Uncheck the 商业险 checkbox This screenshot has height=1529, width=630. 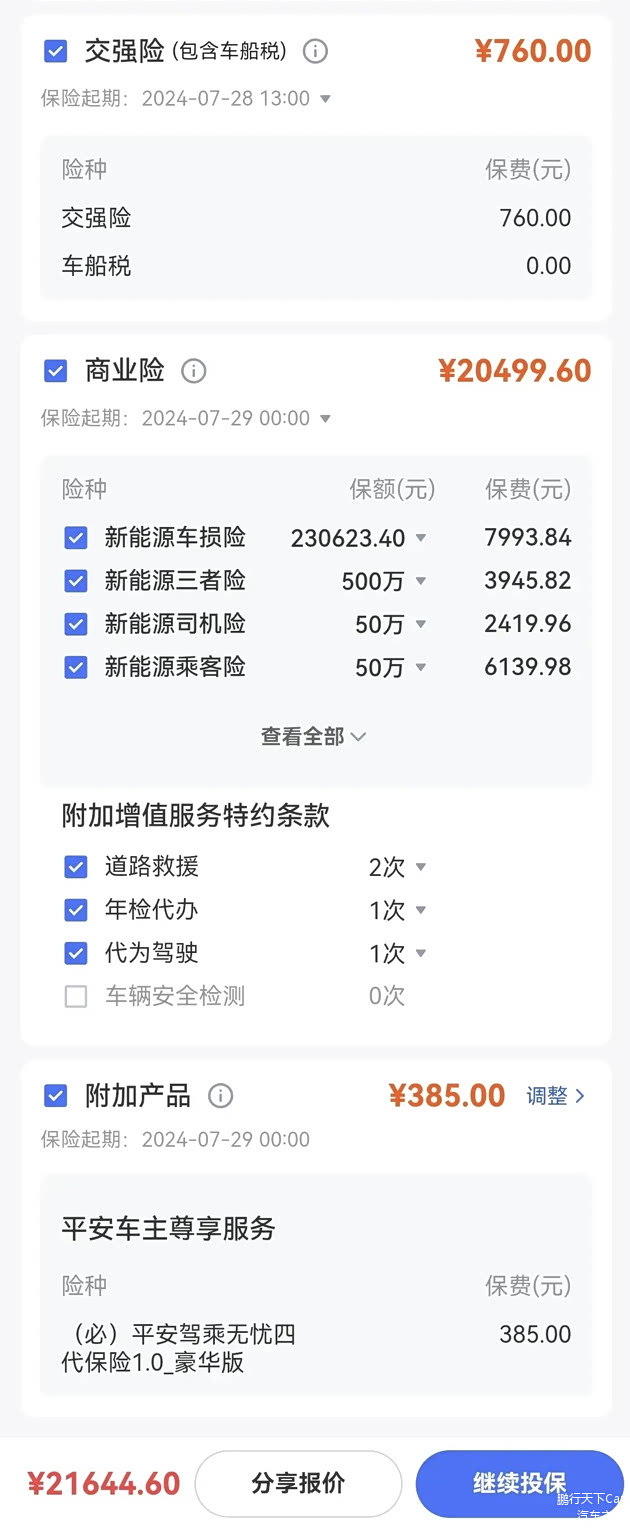click(56, 371)
